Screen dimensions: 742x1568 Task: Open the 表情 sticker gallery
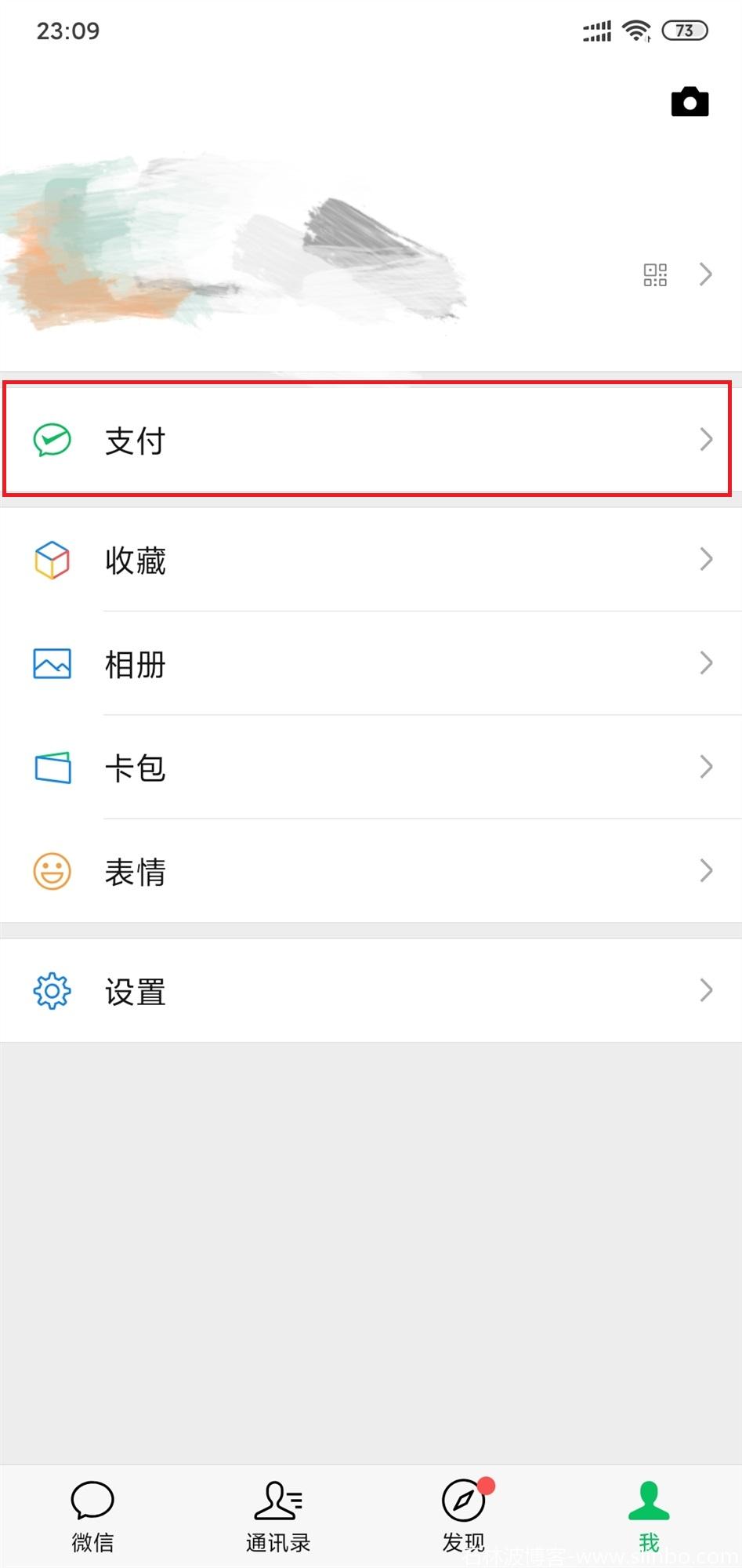pyautogui.click(x=368, y=871)
